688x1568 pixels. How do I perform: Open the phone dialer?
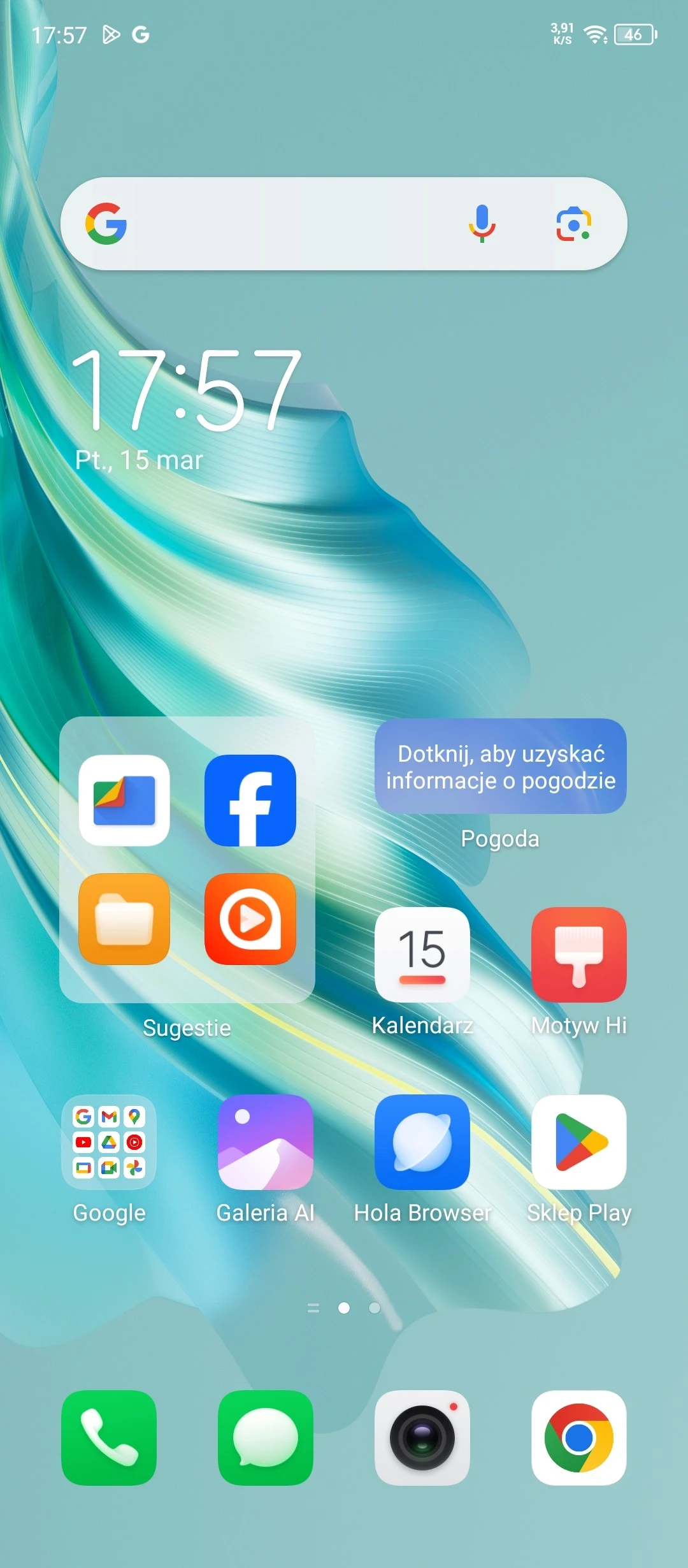pyautogui.click(x=109, y=1437)
